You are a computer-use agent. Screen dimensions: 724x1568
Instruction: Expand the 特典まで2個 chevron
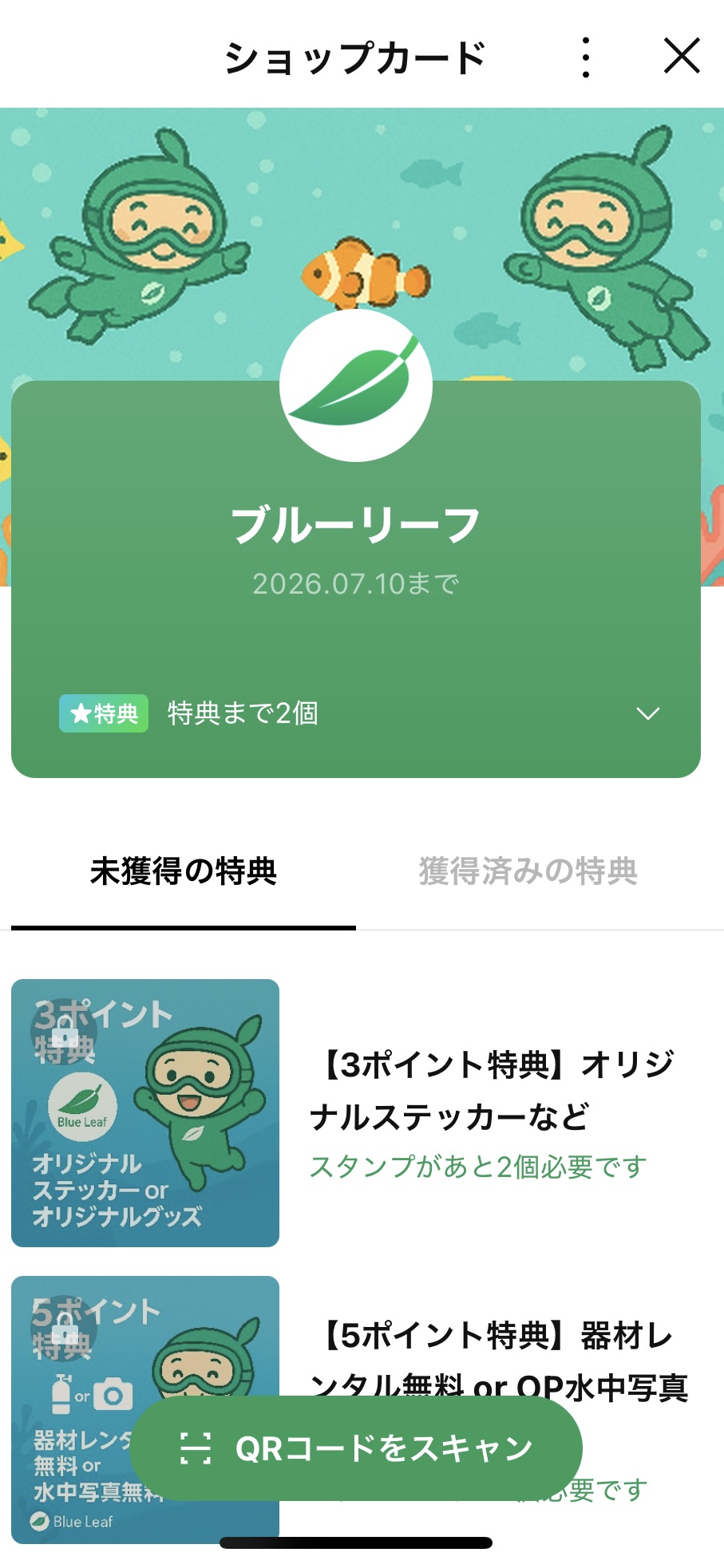pyautogui.click(x=647, y=713)
